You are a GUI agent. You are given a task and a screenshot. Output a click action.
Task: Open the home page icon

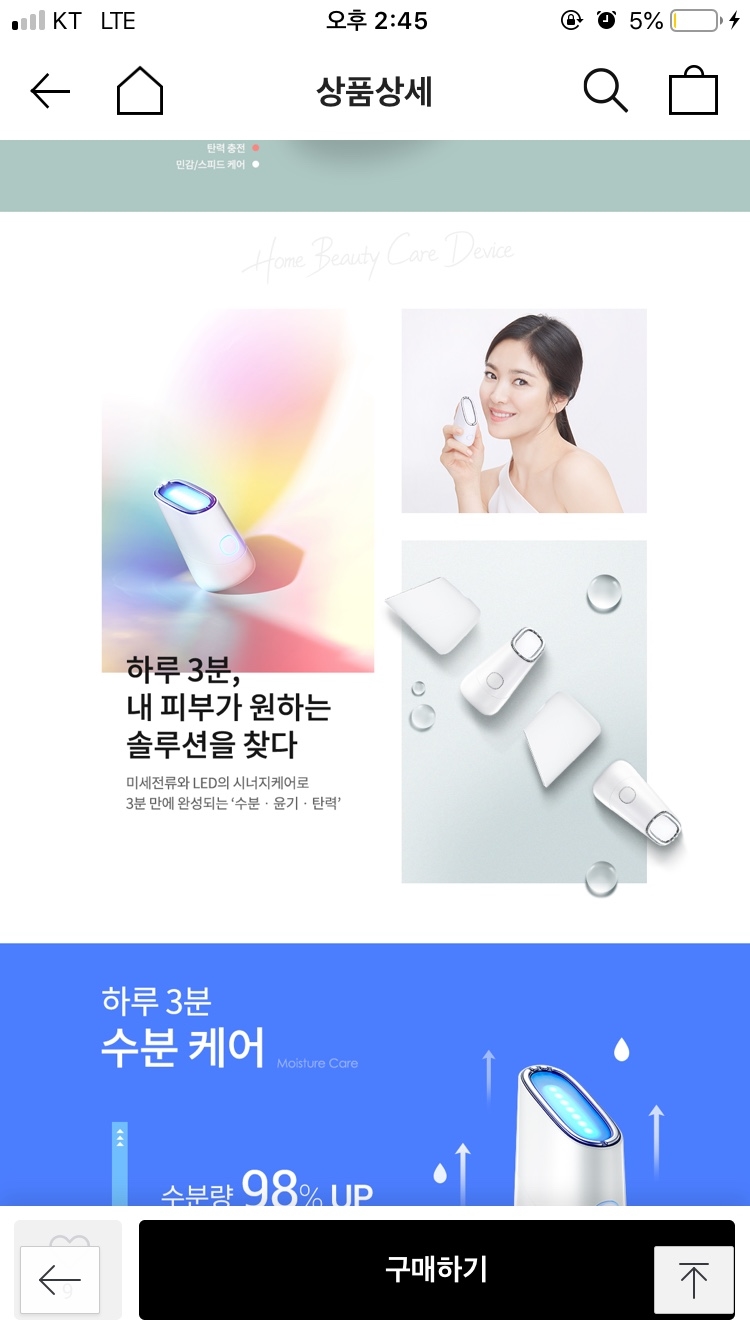click(x=140, y=92)
